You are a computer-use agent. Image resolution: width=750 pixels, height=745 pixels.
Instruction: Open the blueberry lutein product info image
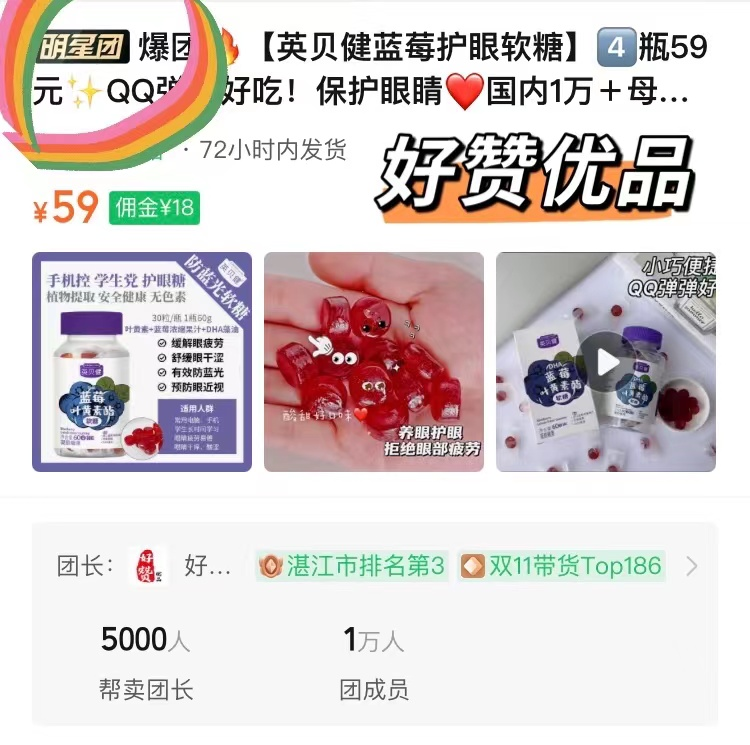pyautogui.click(x=141, y=362)
